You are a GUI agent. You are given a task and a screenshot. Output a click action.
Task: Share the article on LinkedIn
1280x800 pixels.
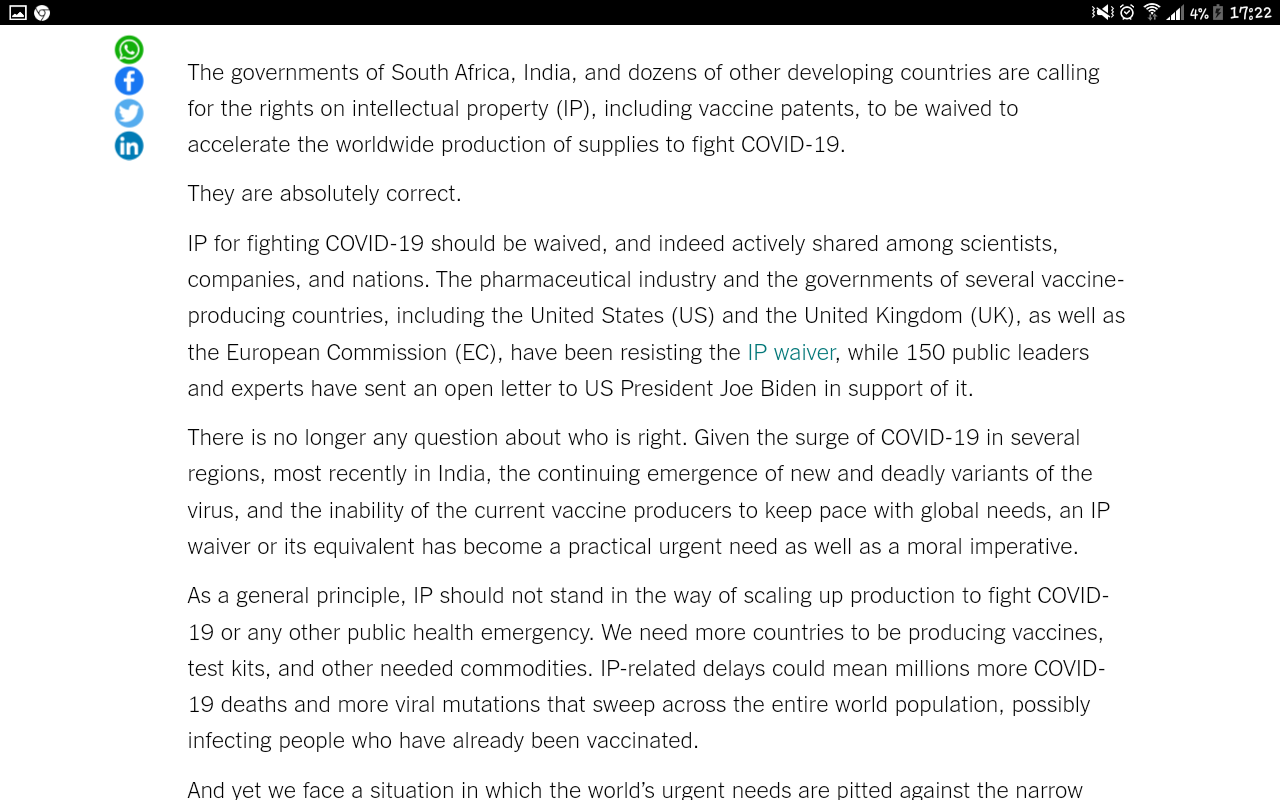129,146
